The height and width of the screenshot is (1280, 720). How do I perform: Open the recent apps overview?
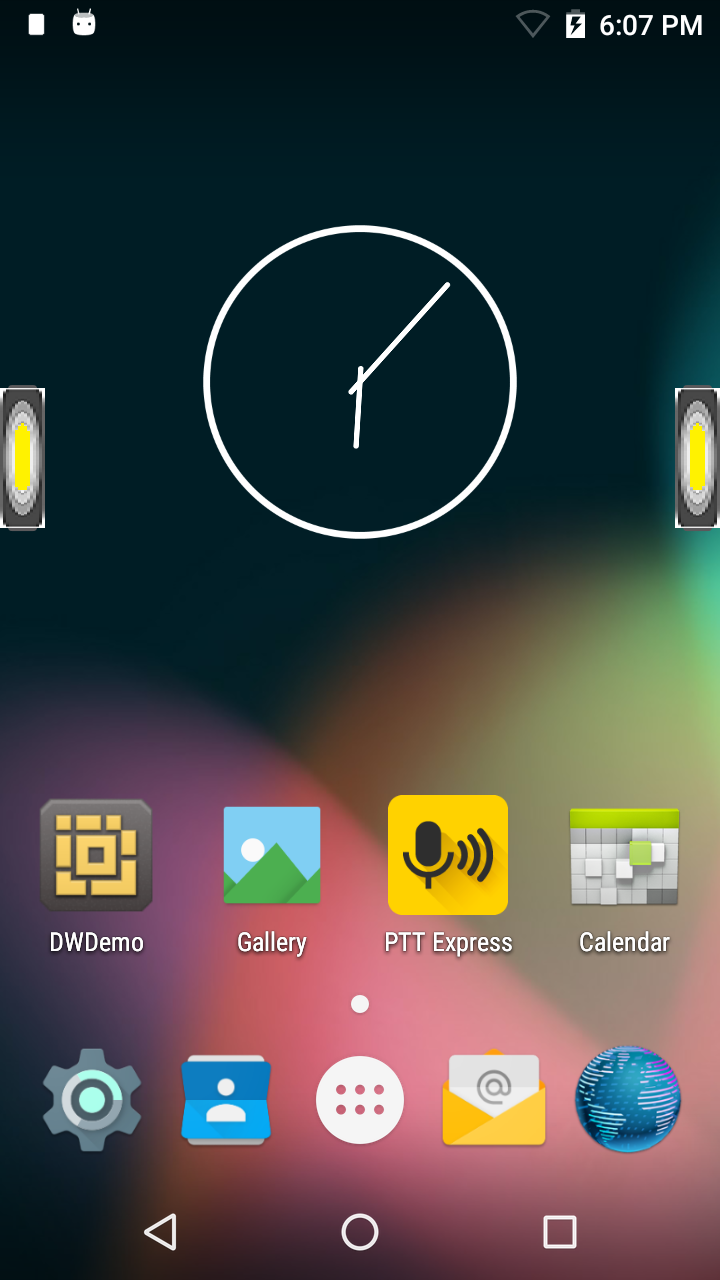pyautogui.click(x=560, y=1232)
